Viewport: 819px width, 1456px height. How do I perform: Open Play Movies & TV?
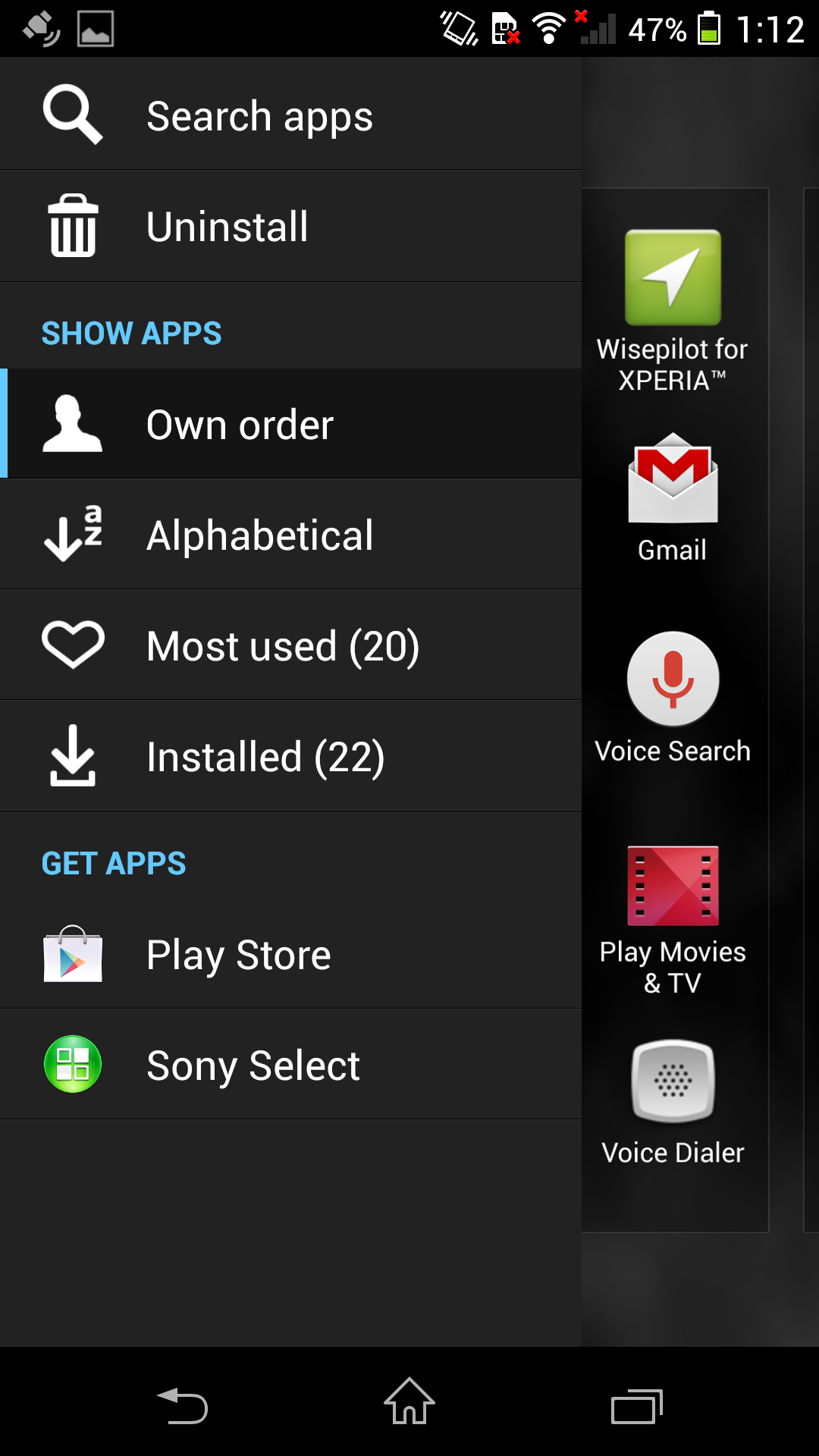673,921
